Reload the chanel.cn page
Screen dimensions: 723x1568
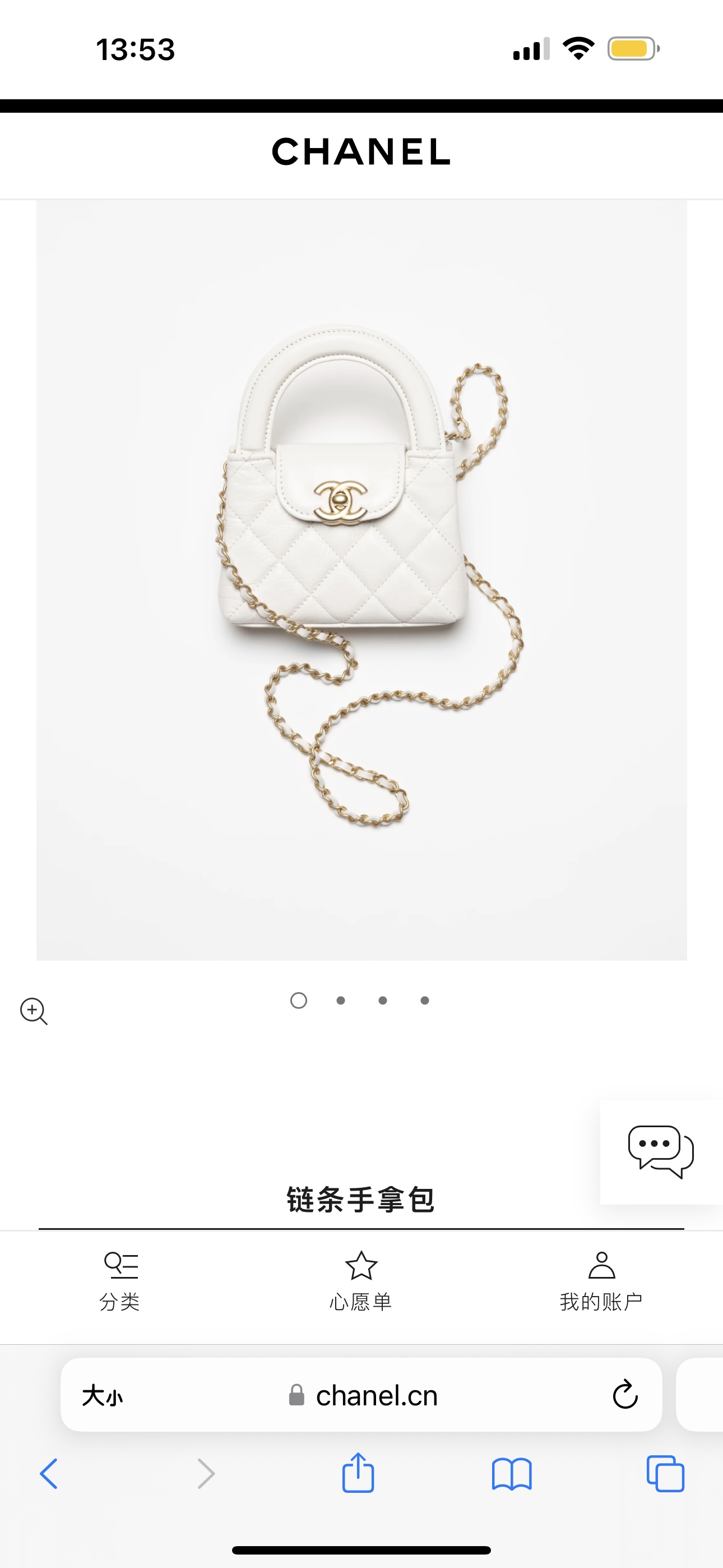624,1395
